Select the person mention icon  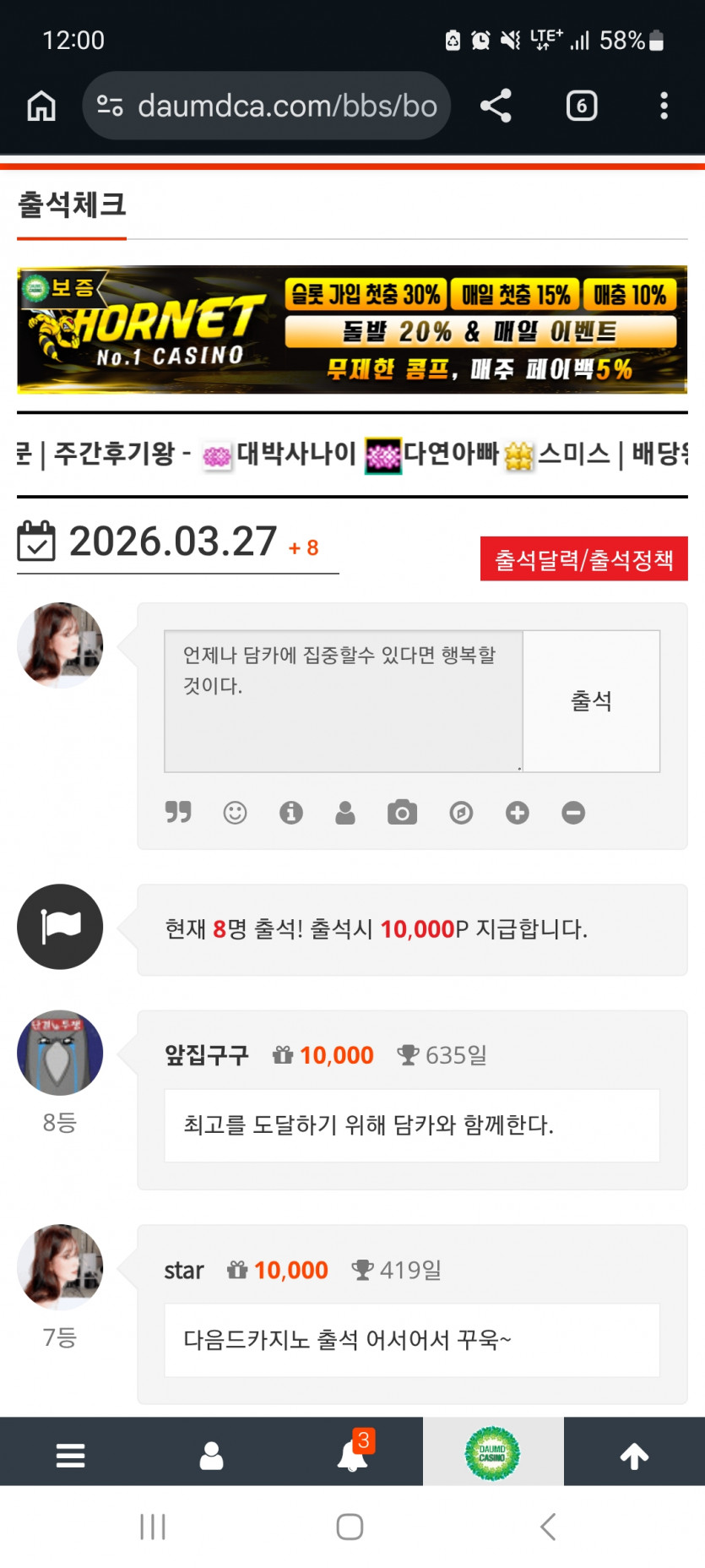click(x=346, y=813)
